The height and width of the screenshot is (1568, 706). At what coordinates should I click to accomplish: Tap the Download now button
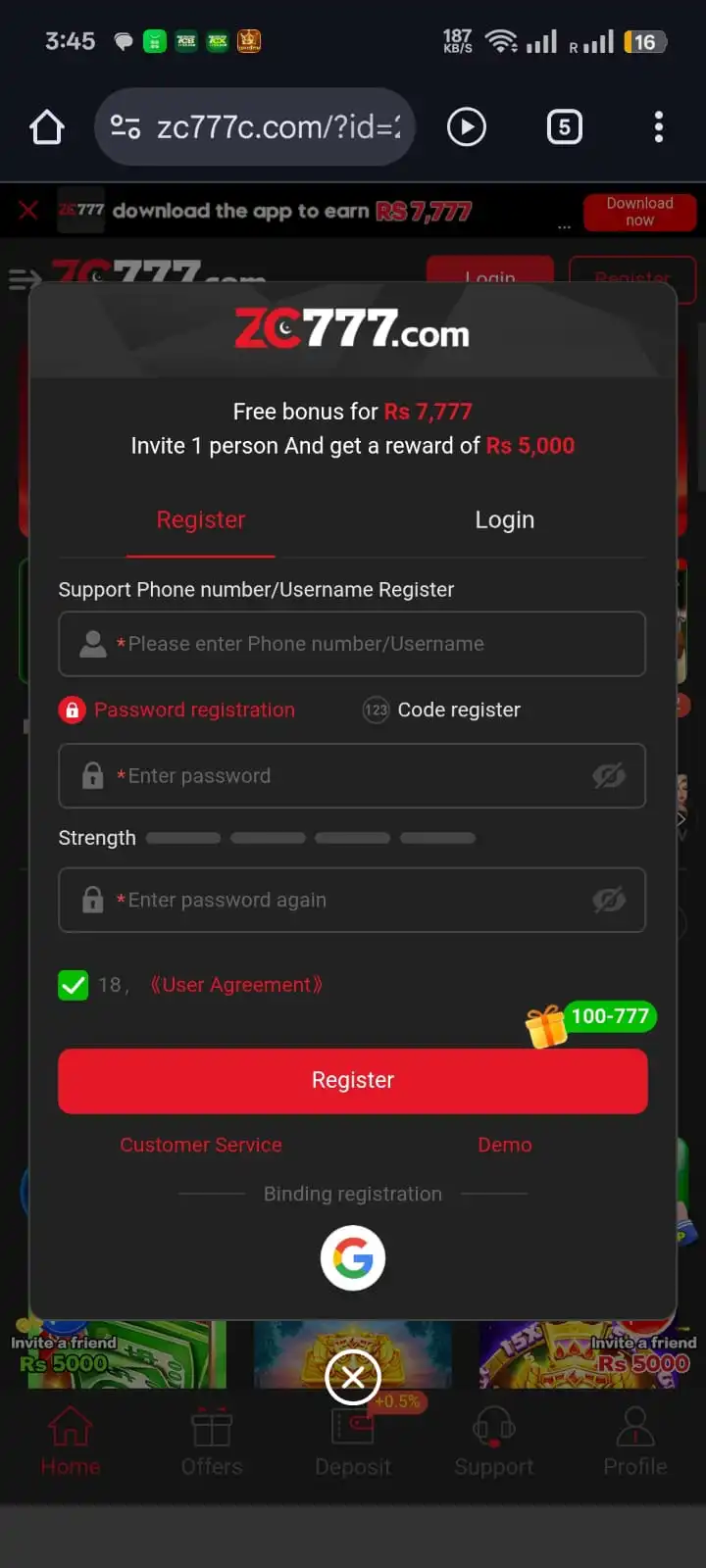[x=639, y=212]
